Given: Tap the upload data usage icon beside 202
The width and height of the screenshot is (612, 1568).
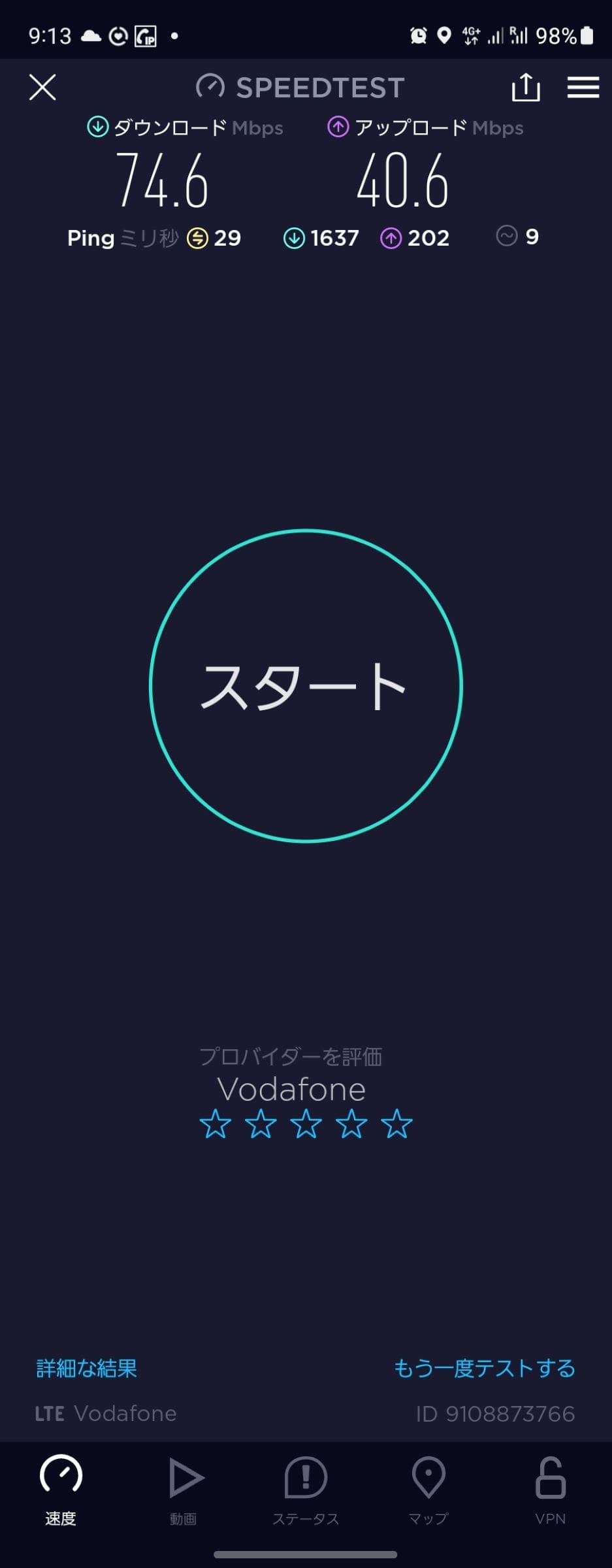Looking at the screenshot, I should click(391, 238).
